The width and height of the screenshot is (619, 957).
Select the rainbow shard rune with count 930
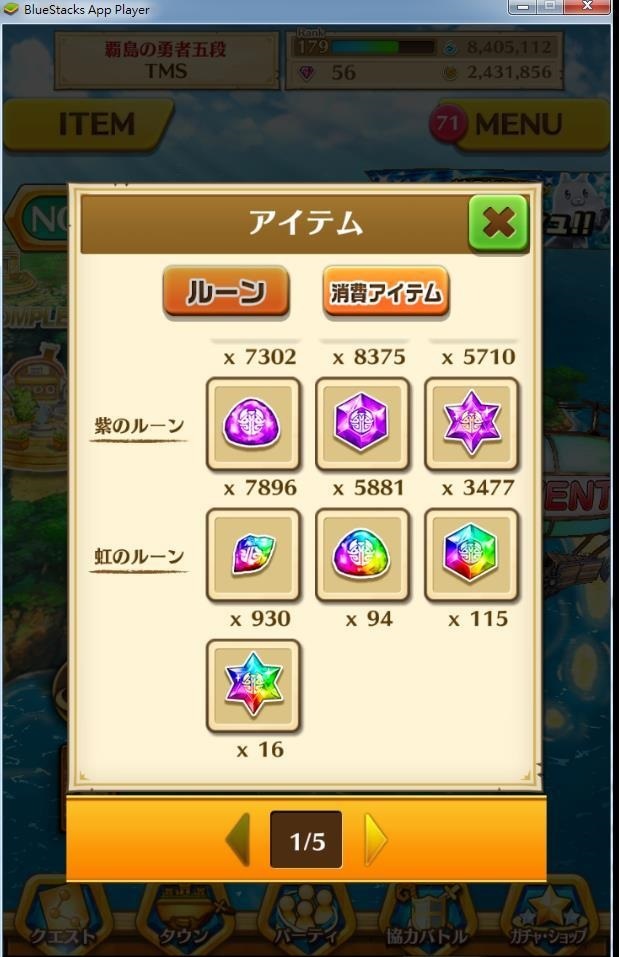point(253,555)
